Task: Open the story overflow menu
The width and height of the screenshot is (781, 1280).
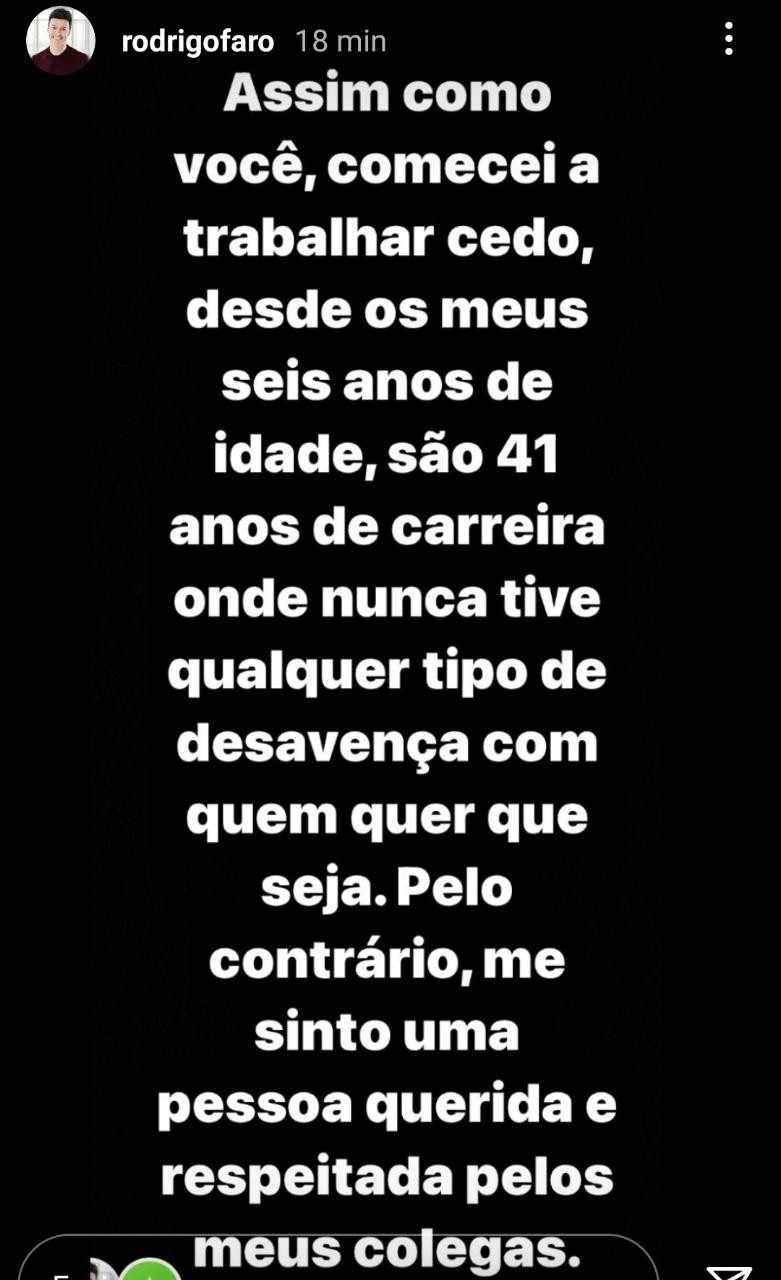Action: (x=729, y=39)
